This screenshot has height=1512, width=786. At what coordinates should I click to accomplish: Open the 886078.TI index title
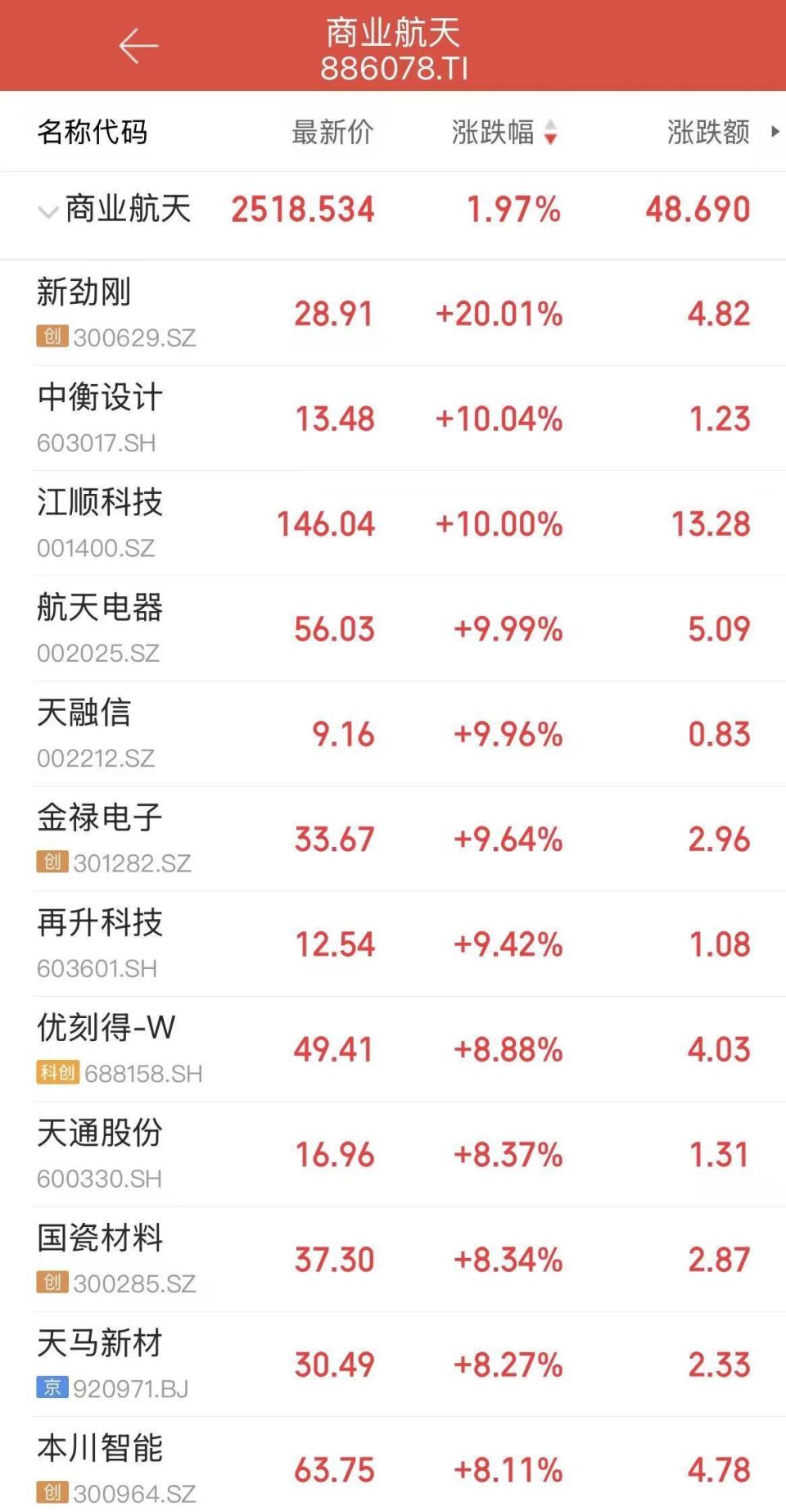point(392,68)
